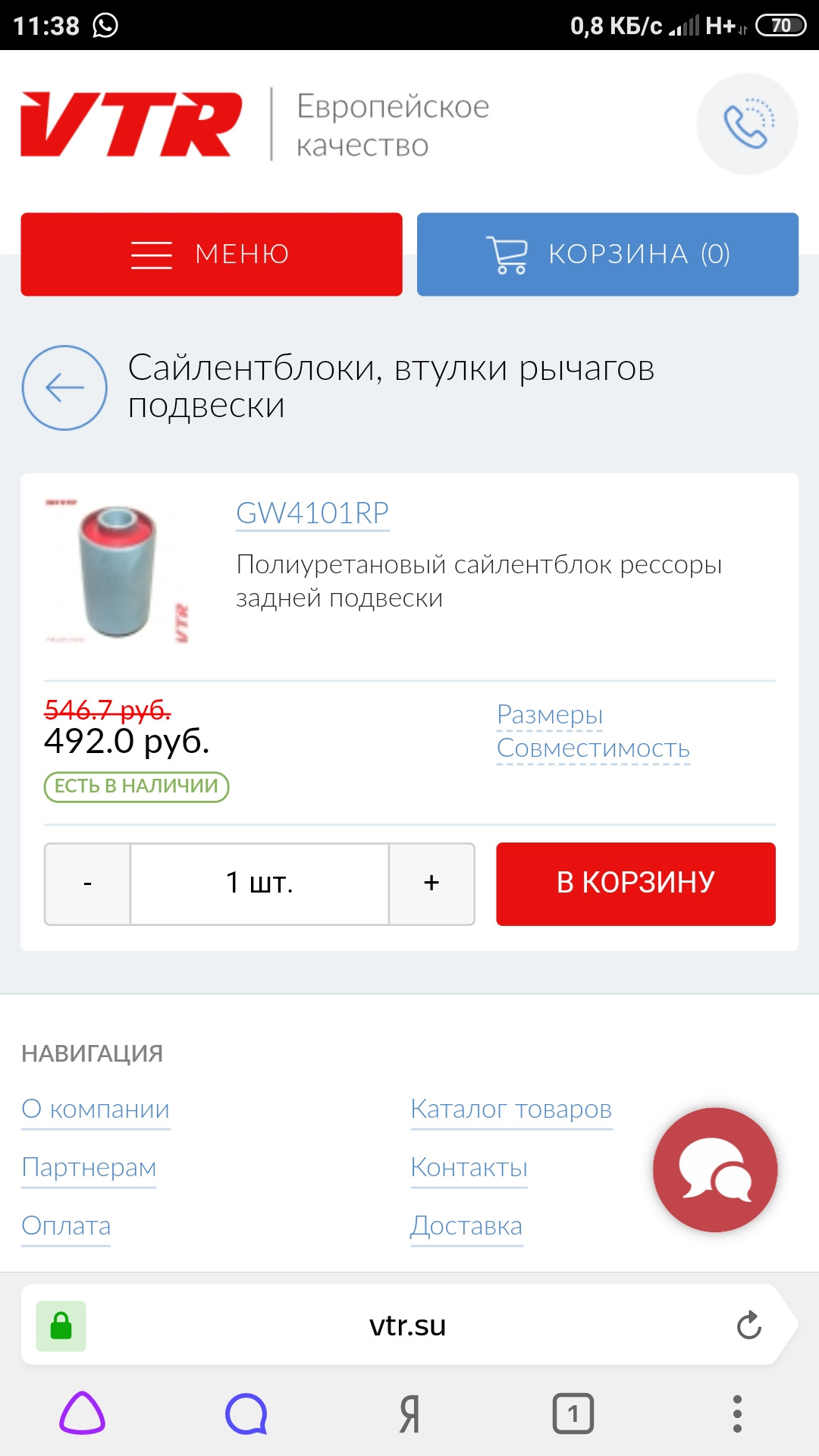Open the МЕНЮ hamburger menu

point(211,254)
